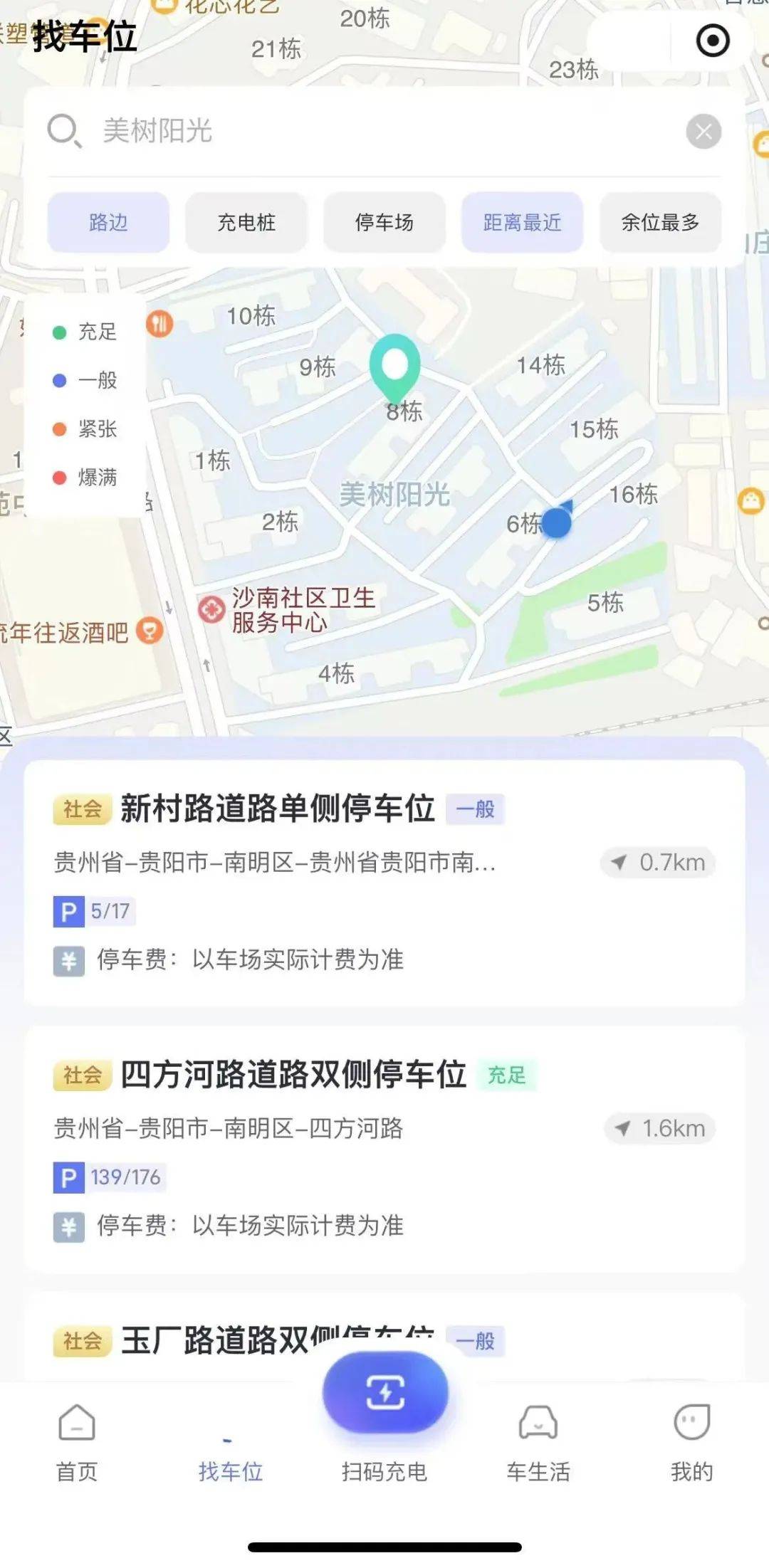Screen dimensions: 769x1568
Task: Choose the 停车场 filter chip
Action: pos(384,222)
